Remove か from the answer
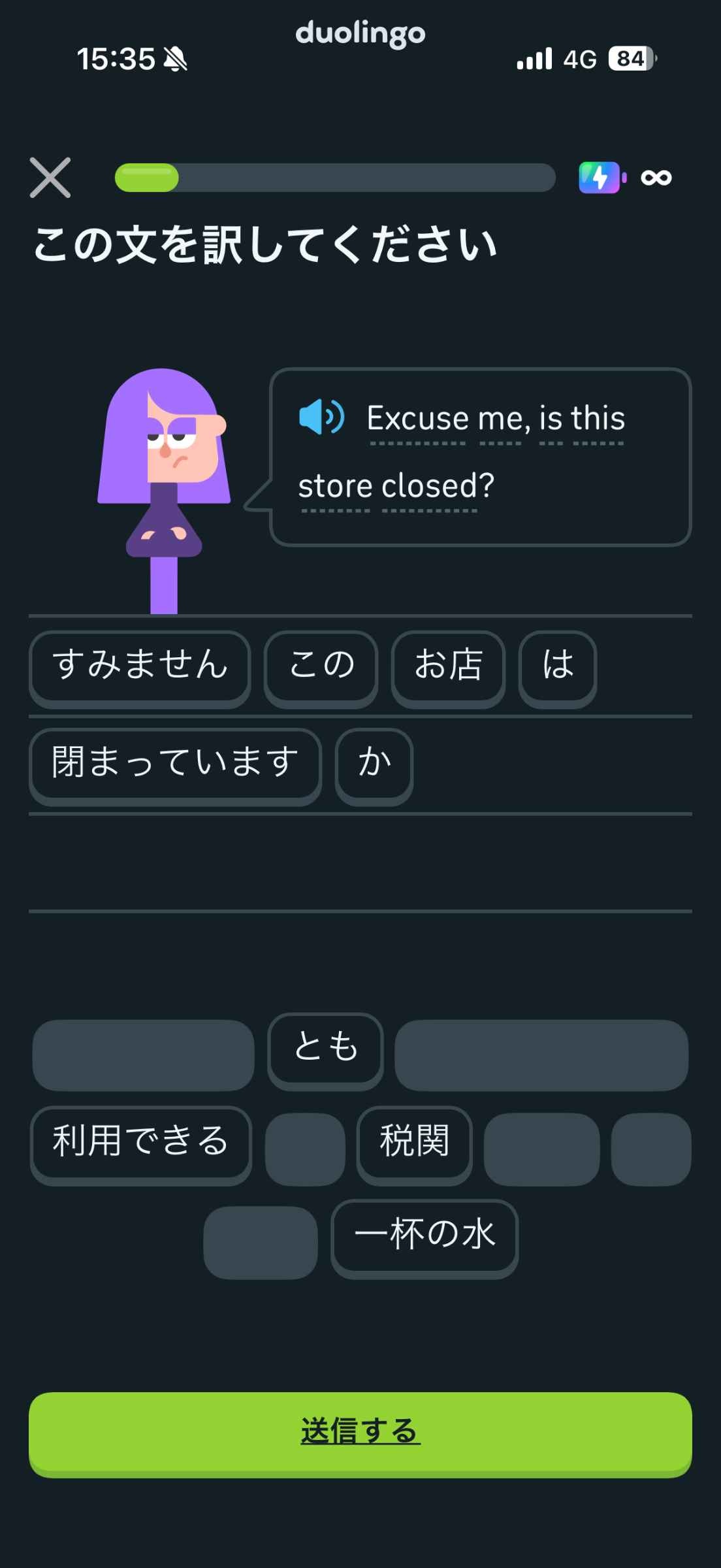Image resolution: width=721 pixels, height=1568 pixels. pyautogui.click(x=374, y=763)
